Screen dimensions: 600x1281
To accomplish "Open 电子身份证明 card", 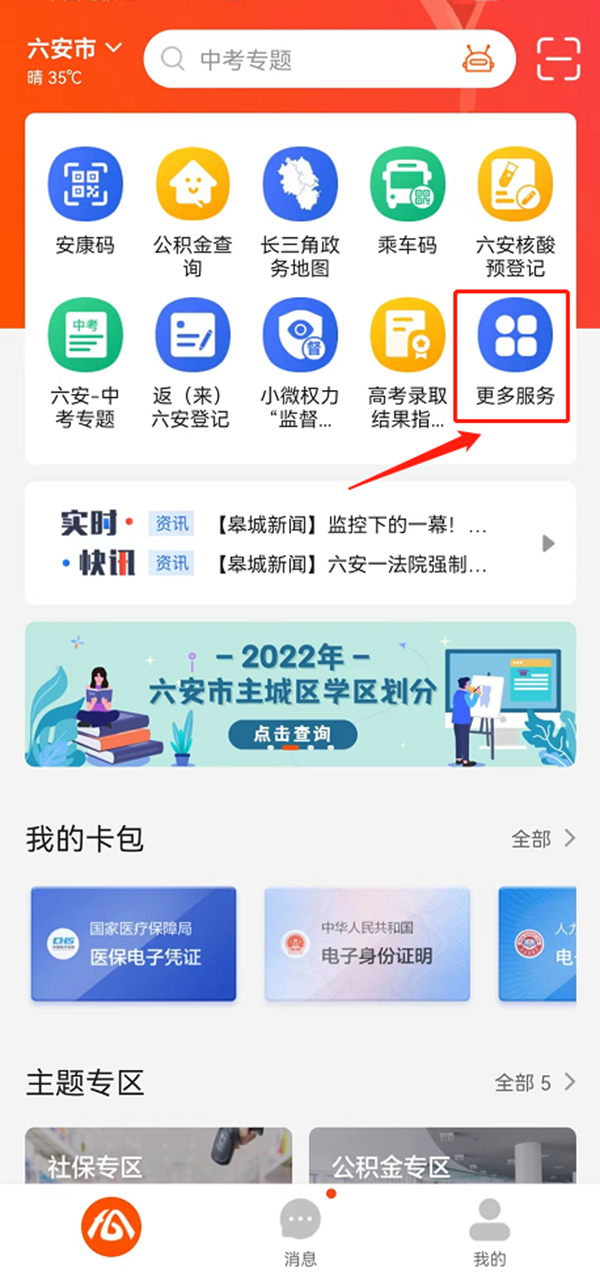I will 366,944.
